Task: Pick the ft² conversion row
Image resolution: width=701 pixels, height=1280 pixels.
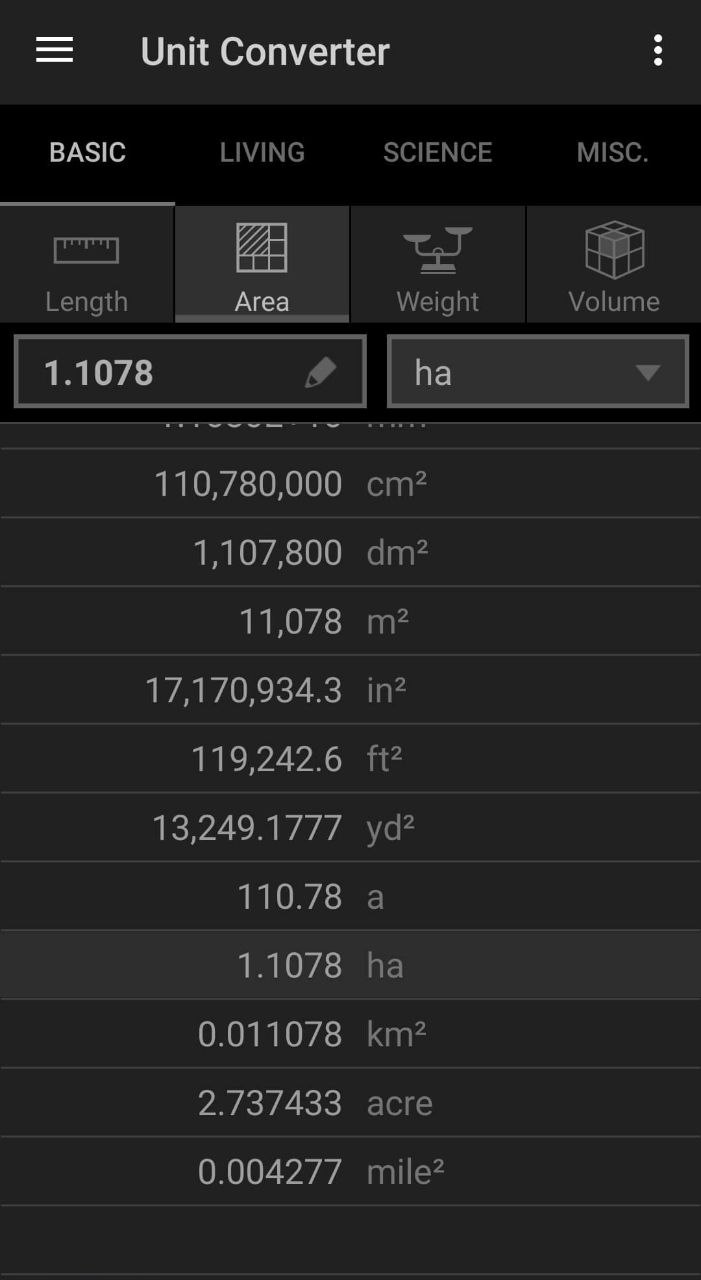Action: click(x=350, y=759)
